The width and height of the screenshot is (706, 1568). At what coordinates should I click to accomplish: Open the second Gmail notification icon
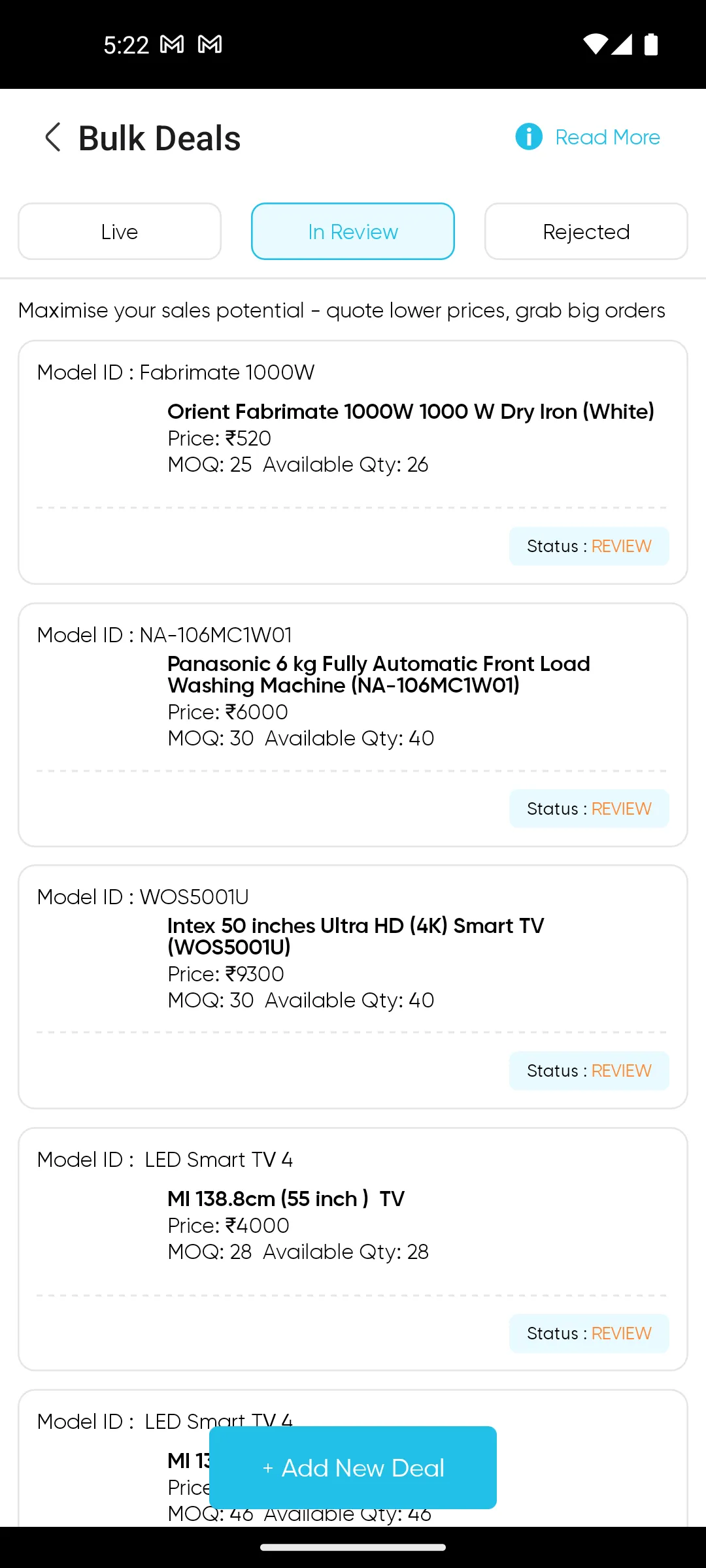point(210,44)
